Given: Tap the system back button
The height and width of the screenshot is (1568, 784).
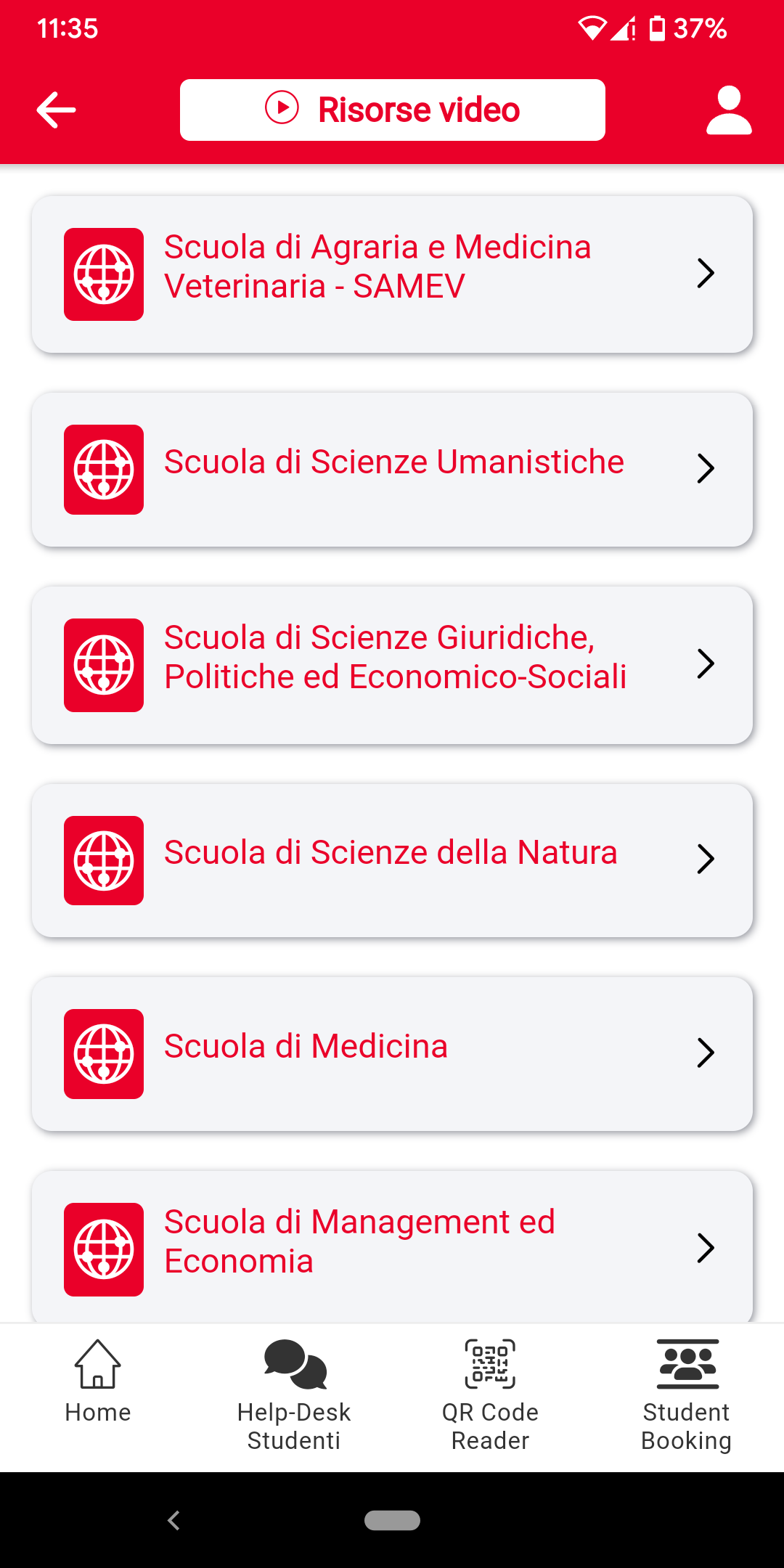Looking at the screenshot, I should point(173,1520).
